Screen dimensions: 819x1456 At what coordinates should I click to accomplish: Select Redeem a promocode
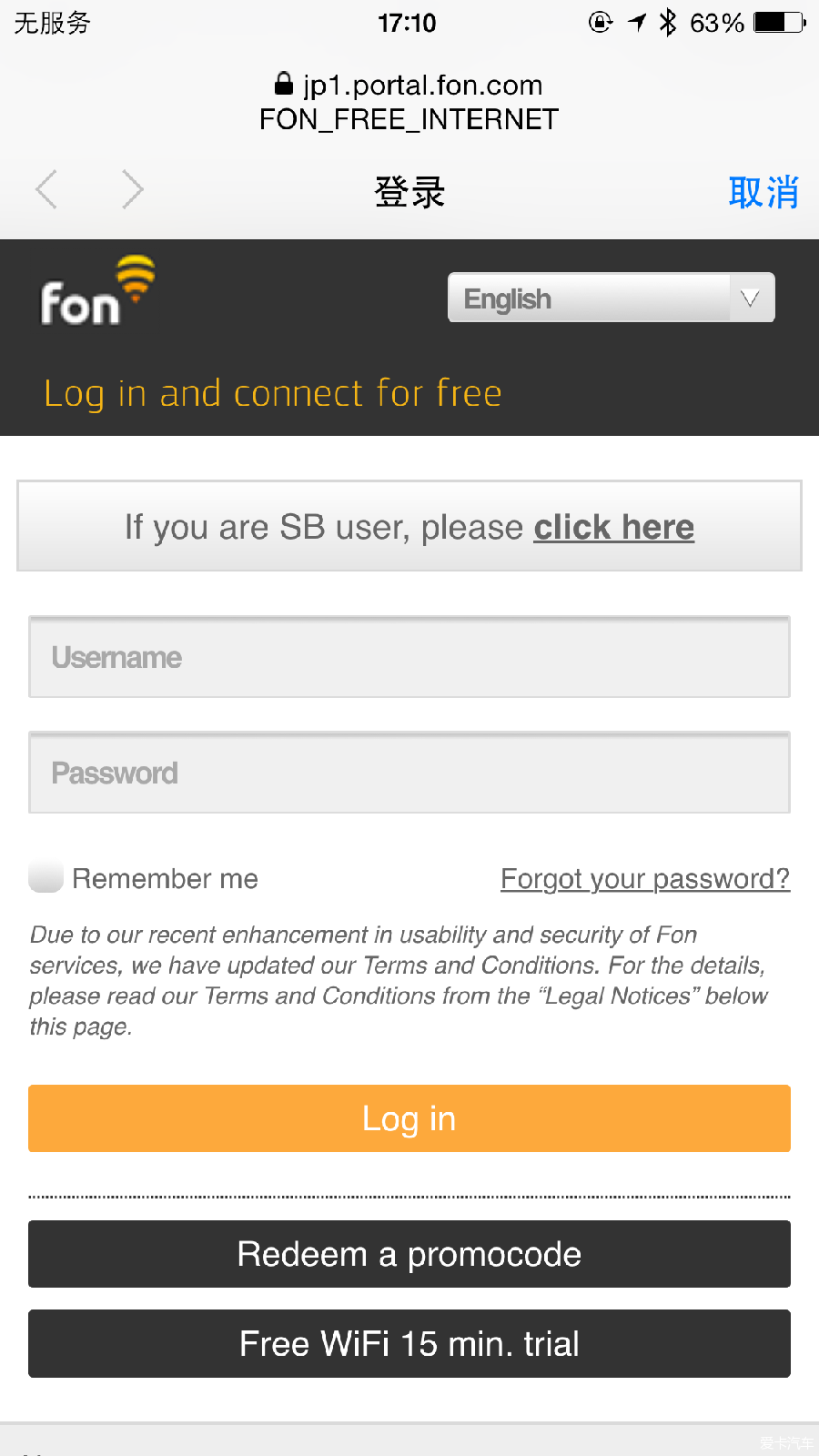pos(409,1254)
